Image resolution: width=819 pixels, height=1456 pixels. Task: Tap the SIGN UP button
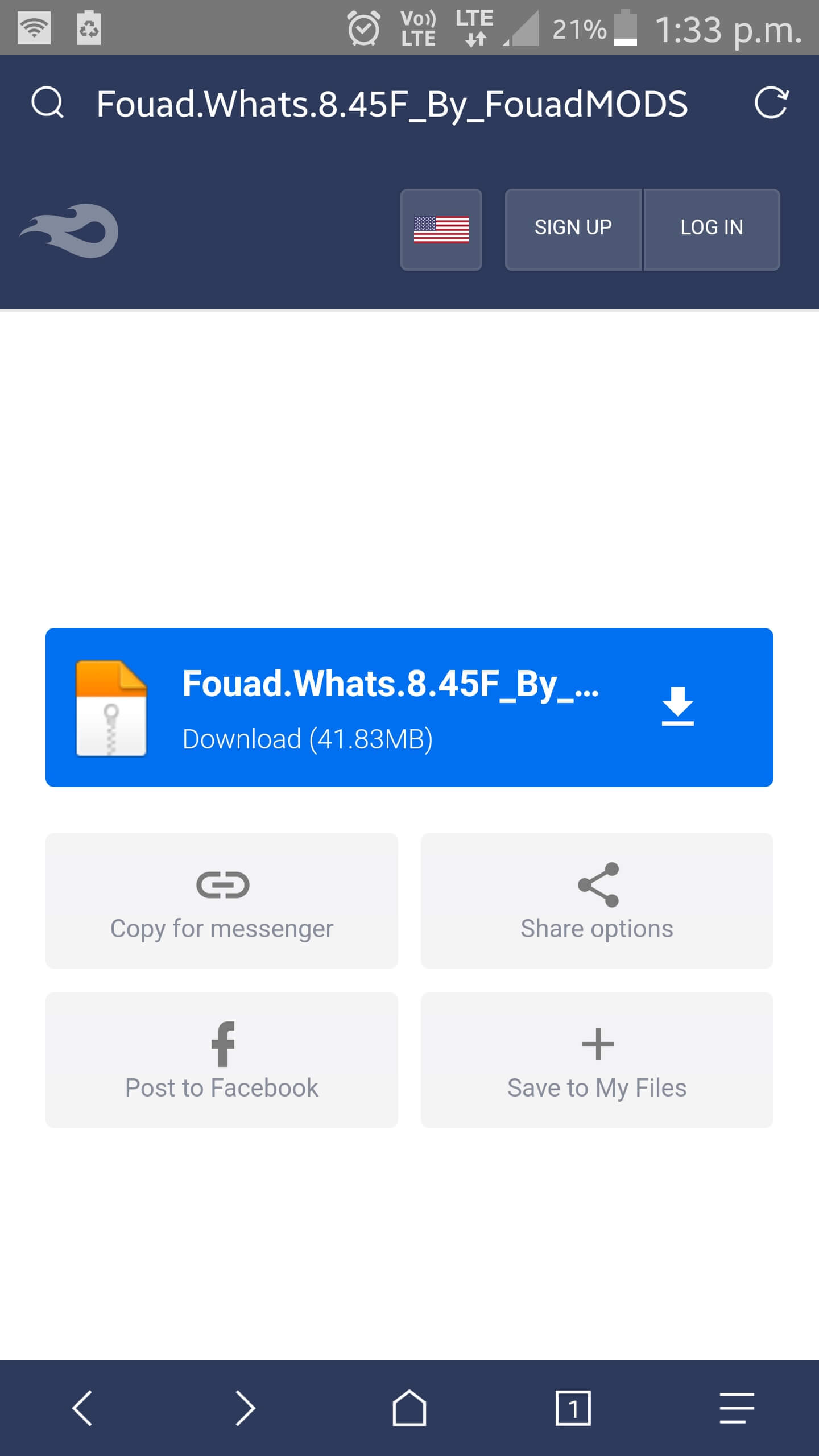click(x=573, y=228)
